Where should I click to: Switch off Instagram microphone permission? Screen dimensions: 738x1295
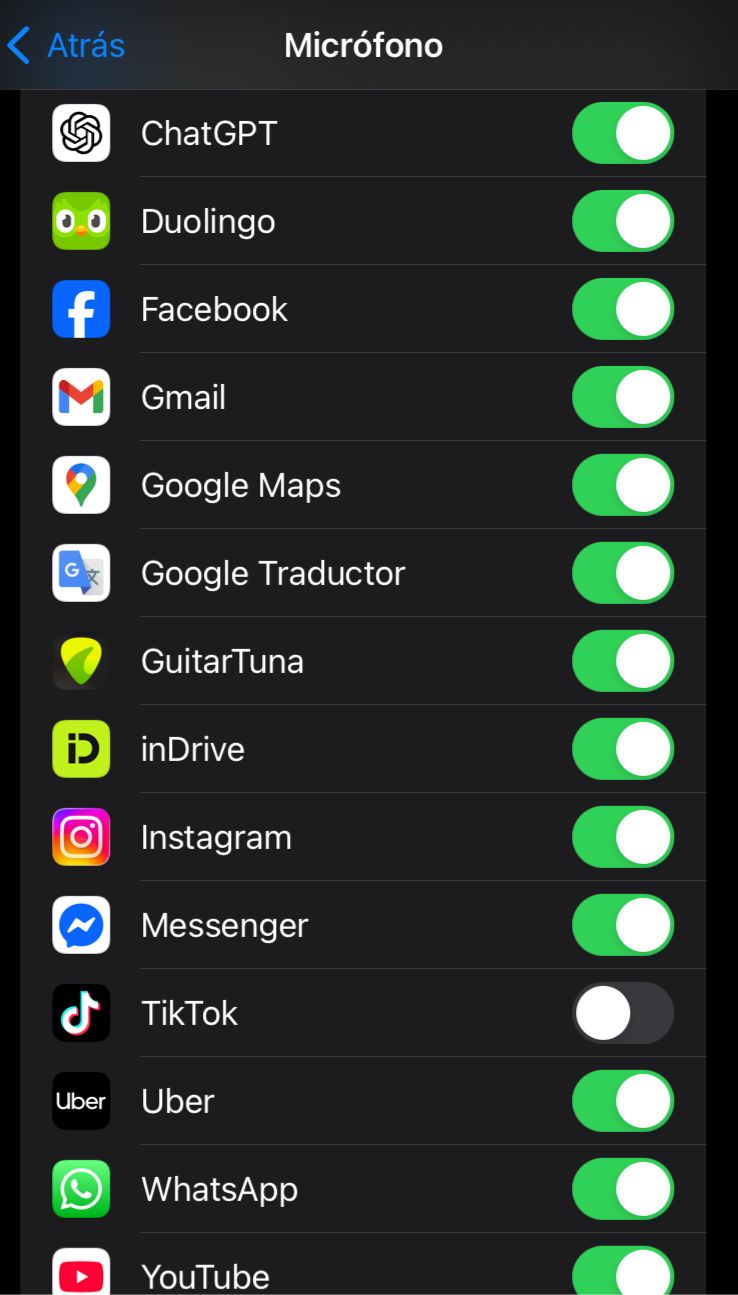pyautogui.click(x=622, y=837)
